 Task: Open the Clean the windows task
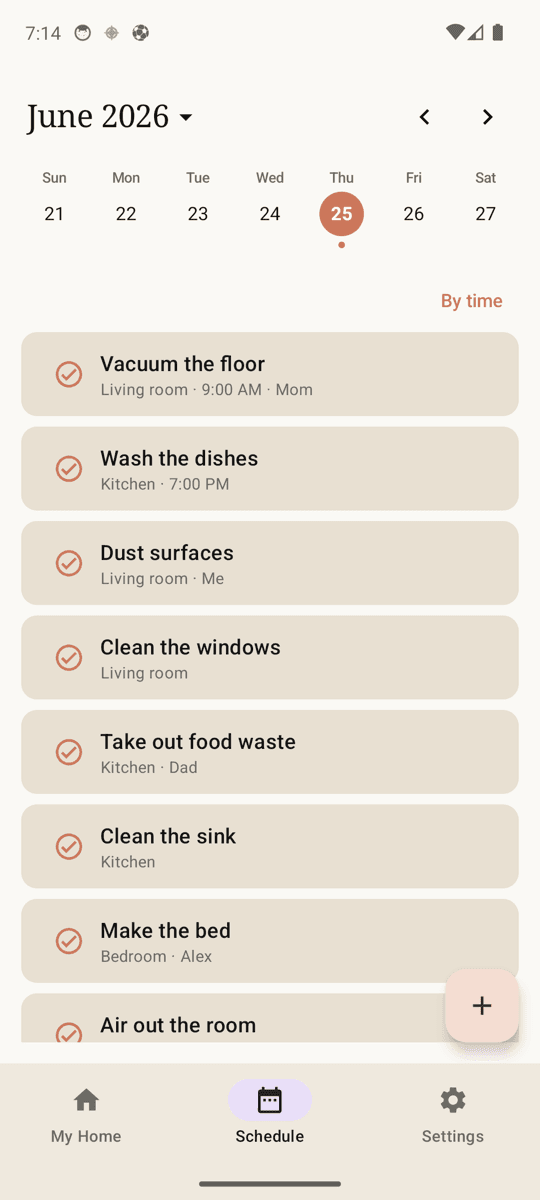(270, 658)
